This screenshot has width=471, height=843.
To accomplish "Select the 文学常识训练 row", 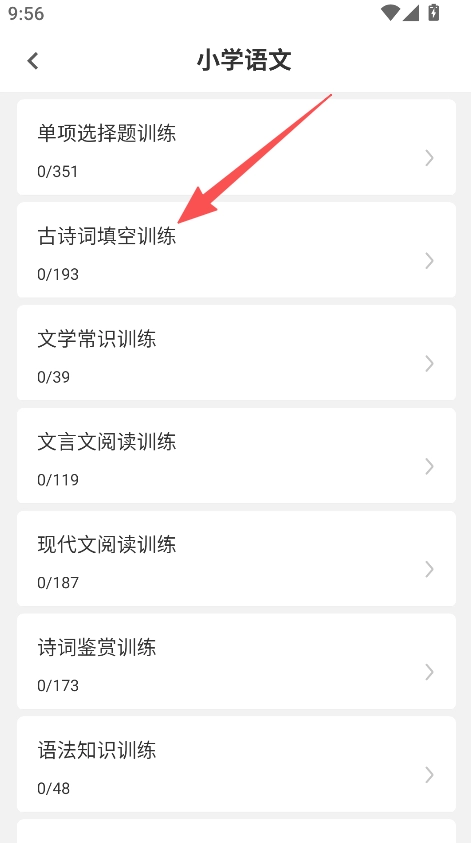I will 236,353.
